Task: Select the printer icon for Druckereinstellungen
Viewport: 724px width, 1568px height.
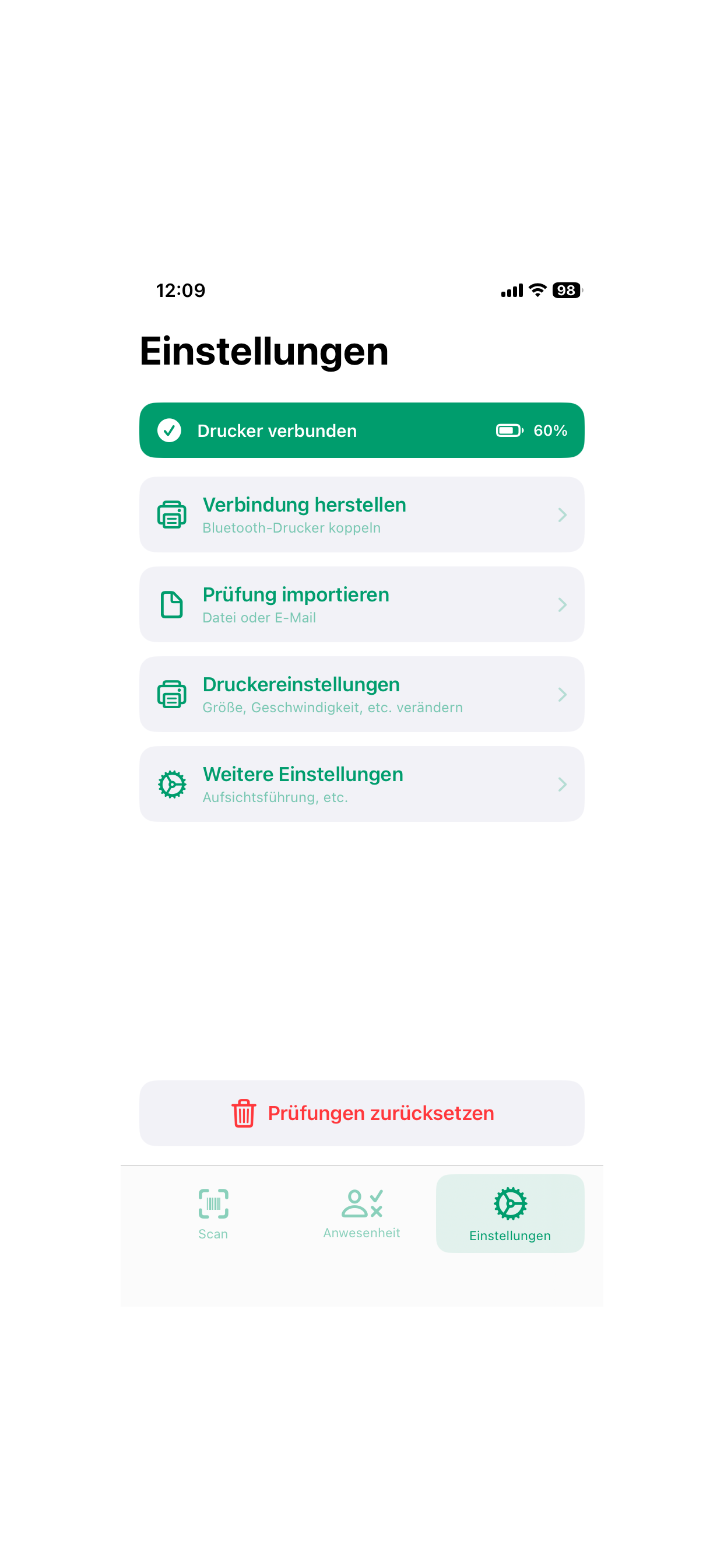Action: click(171, 694)
